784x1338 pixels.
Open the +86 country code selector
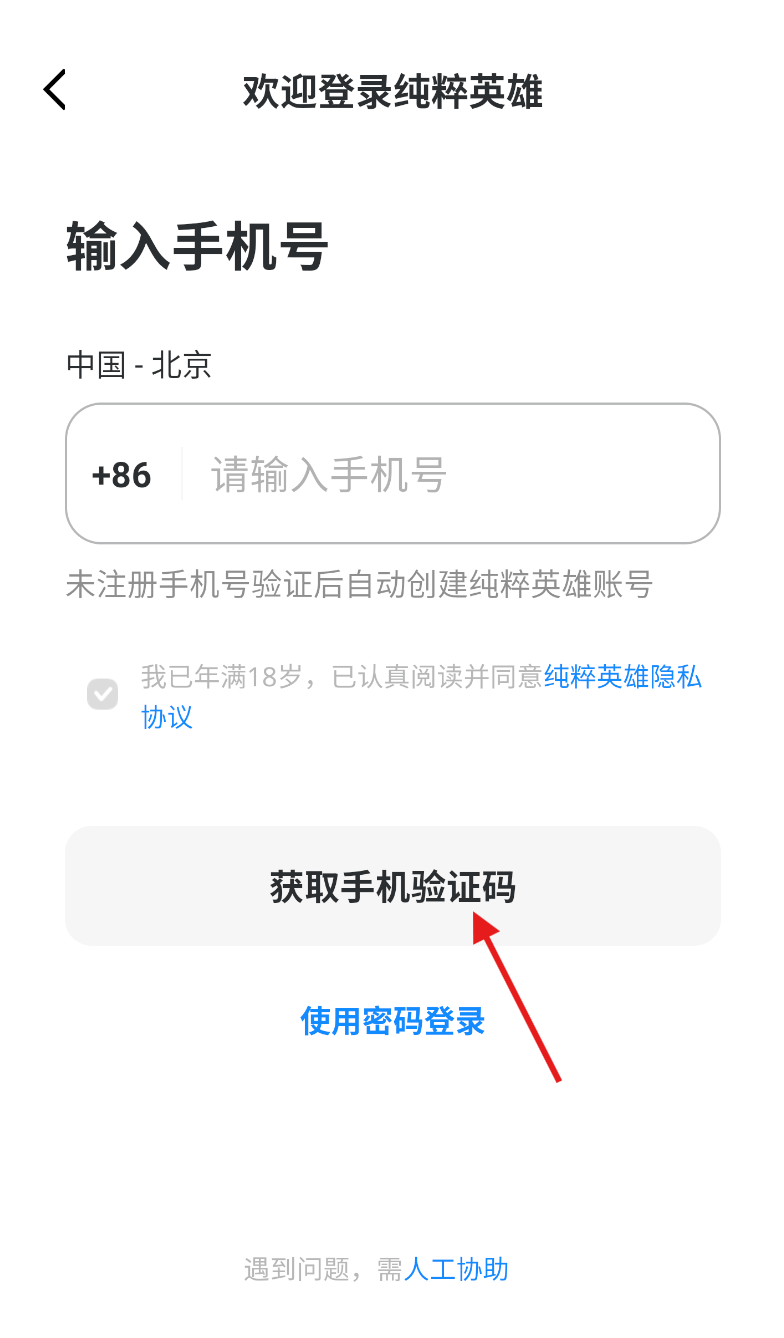pyautogui.click(x=121, y=475)
